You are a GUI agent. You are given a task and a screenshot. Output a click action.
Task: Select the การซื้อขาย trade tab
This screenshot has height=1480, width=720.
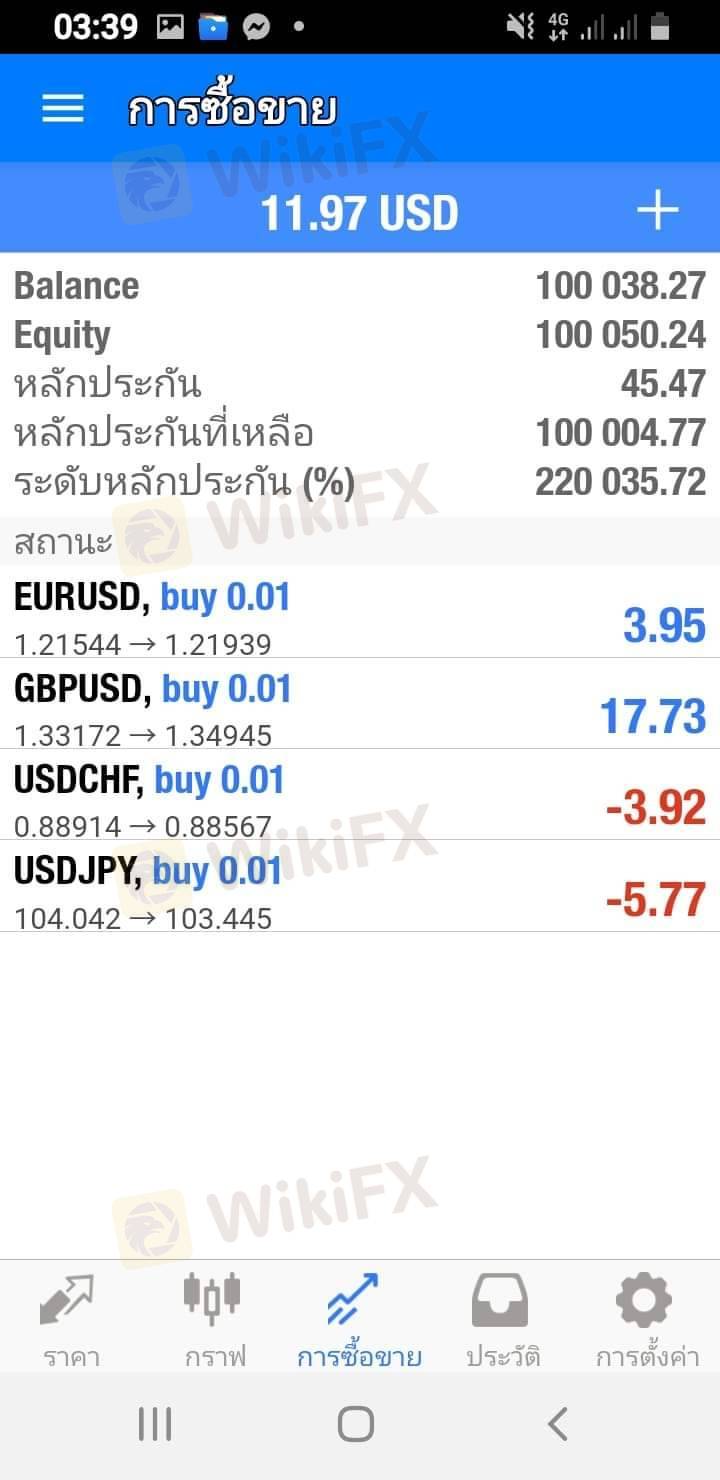(359, 1318)
